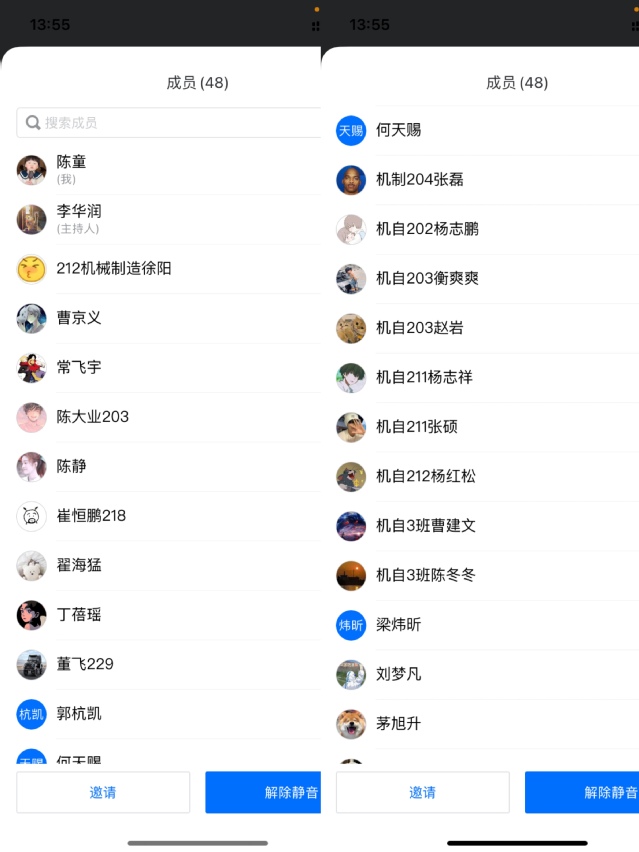The width and height of the screenshot is (639, 852).
Task: Open 曹京义 in the member list
Action: 79,318
